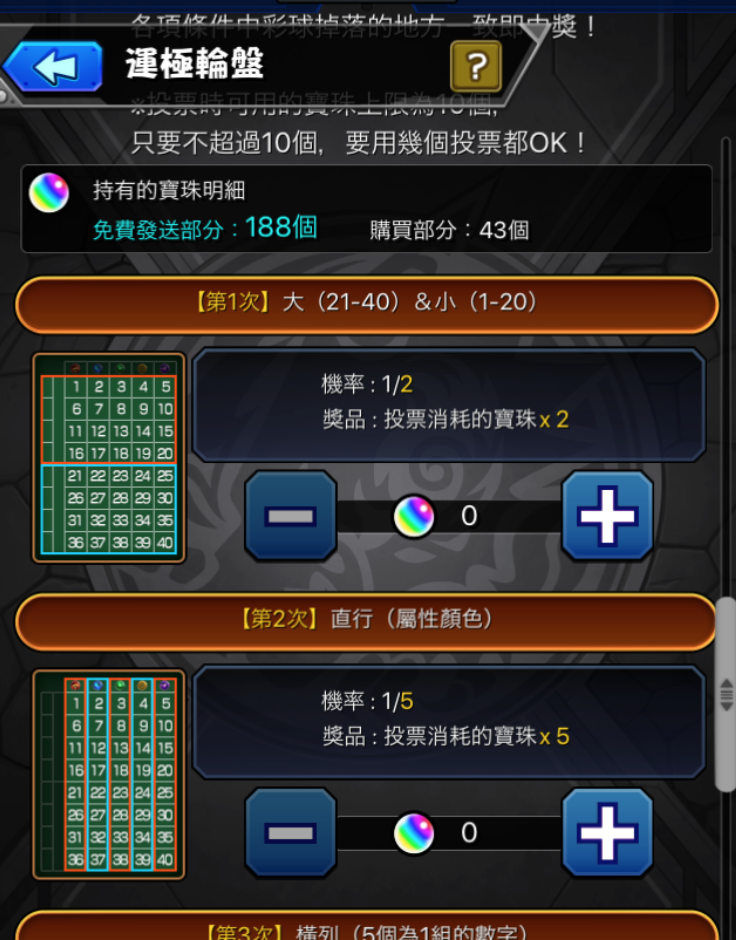Remove an orb from 第2次 直行 bet
Viewport: 736px width, 940px height.
(291, 832)
